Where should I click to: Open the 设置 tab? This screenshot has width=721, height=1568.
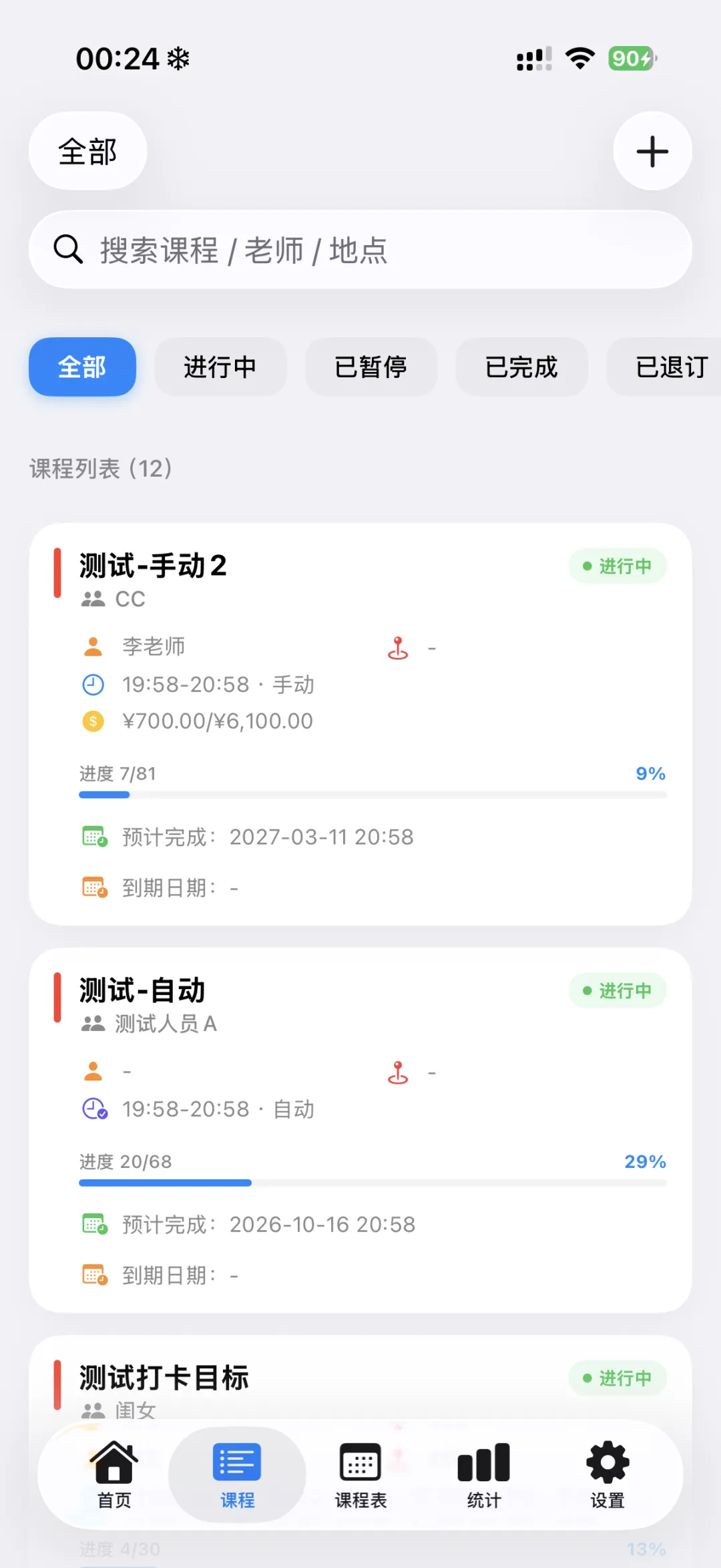608,1475
